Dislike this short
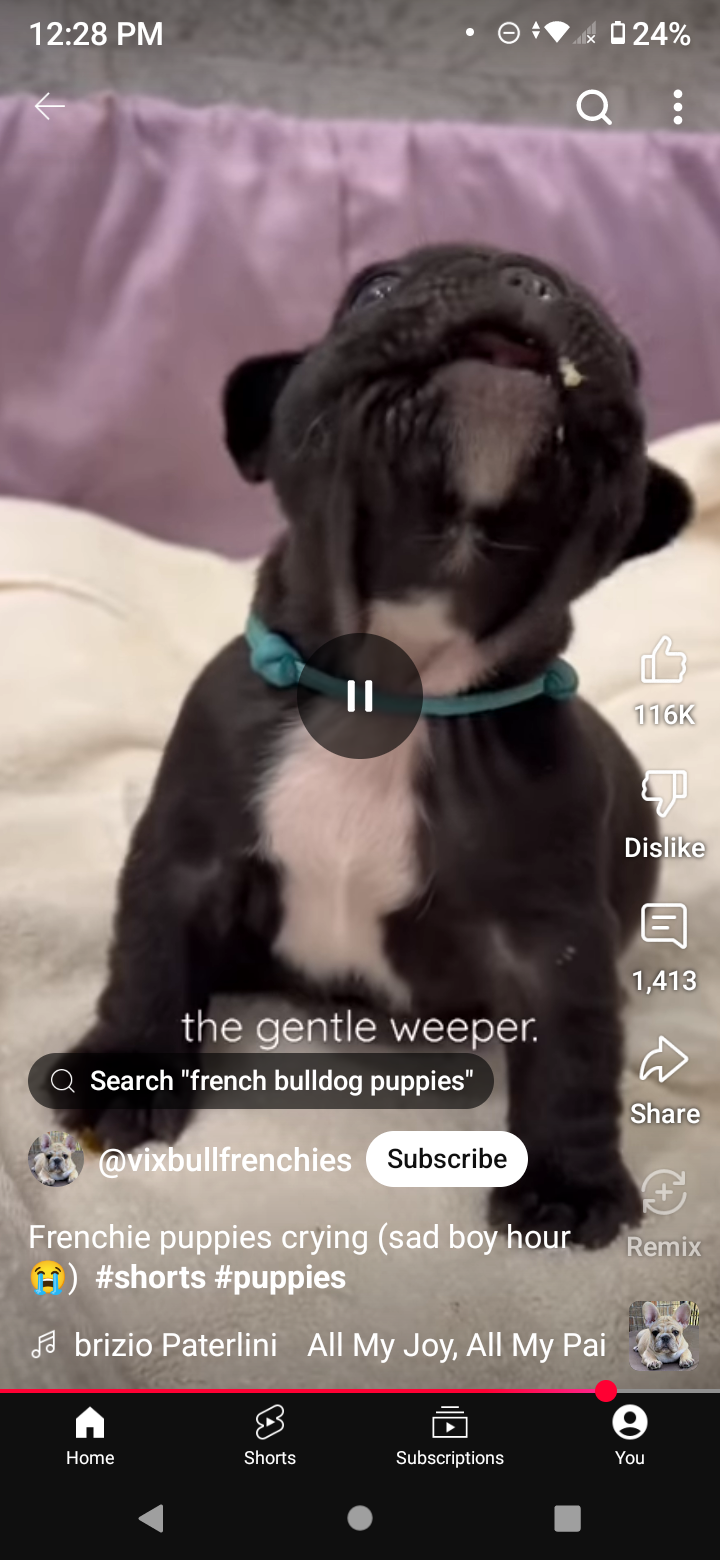The image size is (720, 1560). point(664,794)
